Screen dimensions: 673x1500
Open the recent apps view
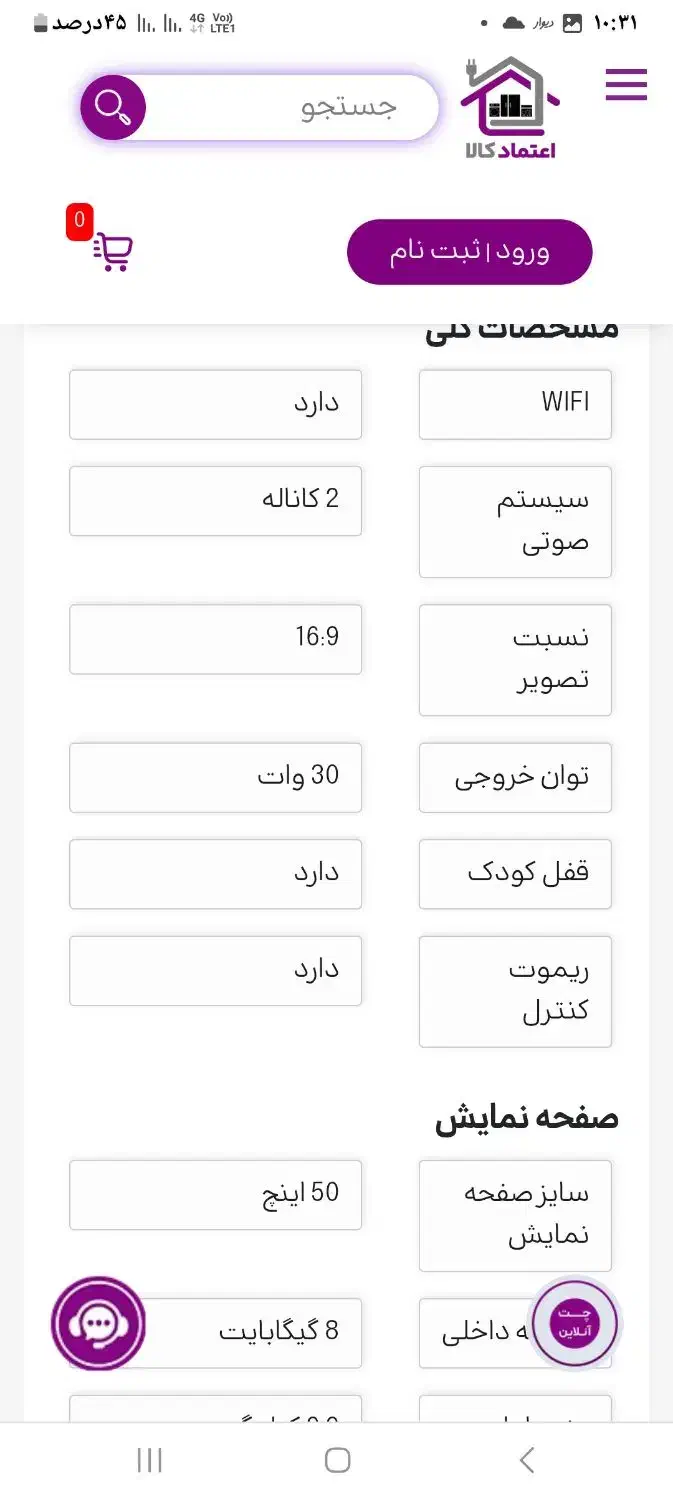(x=149, y=1460)
